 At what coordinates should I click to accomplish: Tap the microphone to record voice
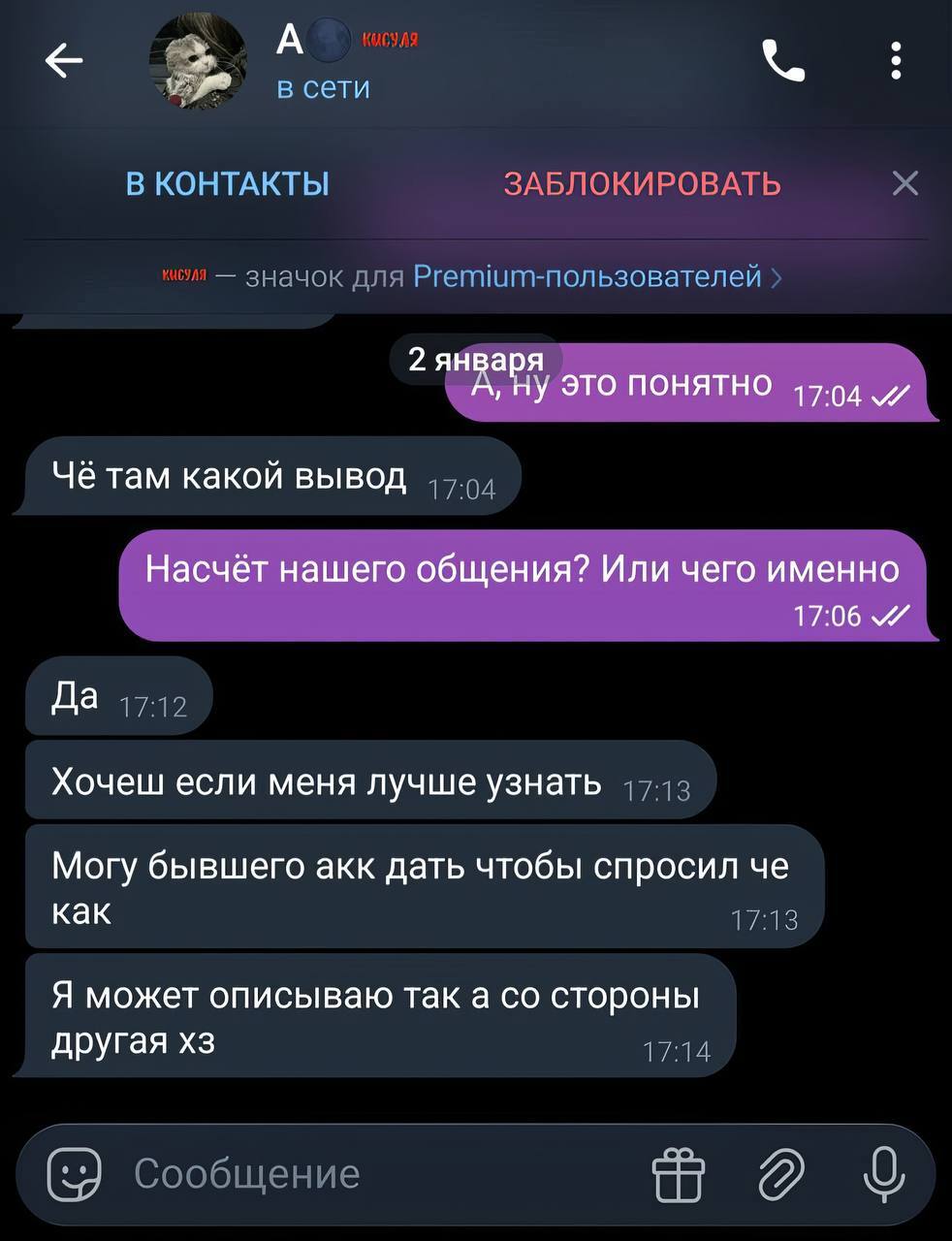click(x=883, y=1174)
